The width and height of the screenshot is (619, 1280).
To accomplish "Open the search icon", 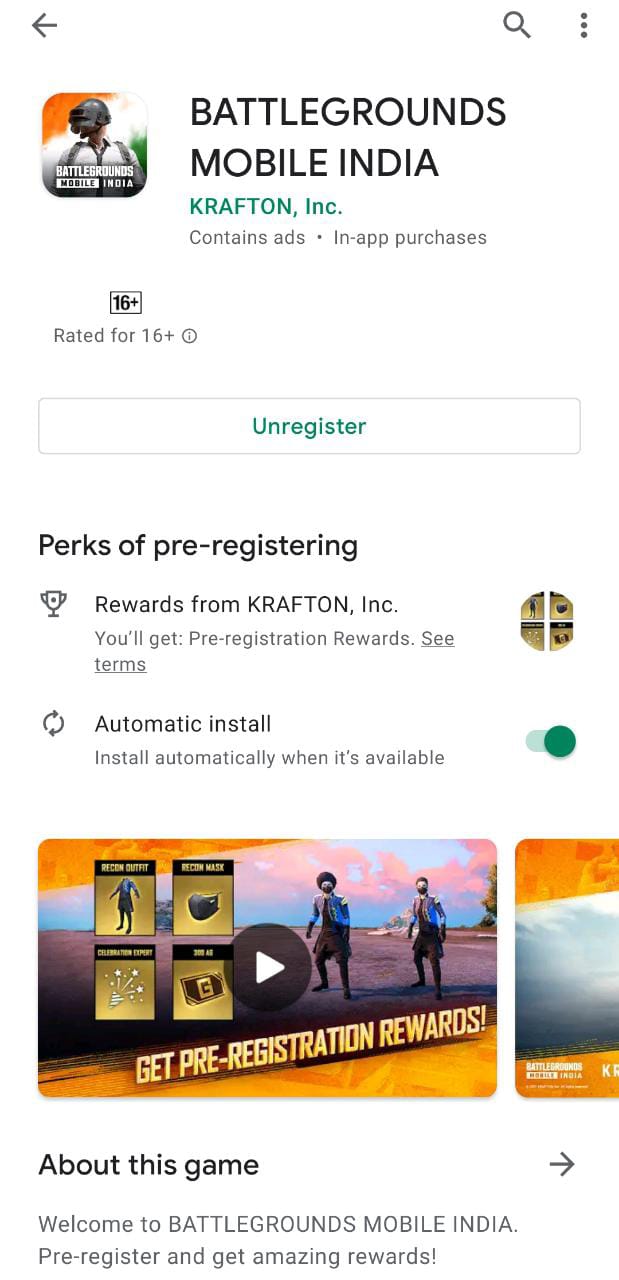I will click(516, 26).
